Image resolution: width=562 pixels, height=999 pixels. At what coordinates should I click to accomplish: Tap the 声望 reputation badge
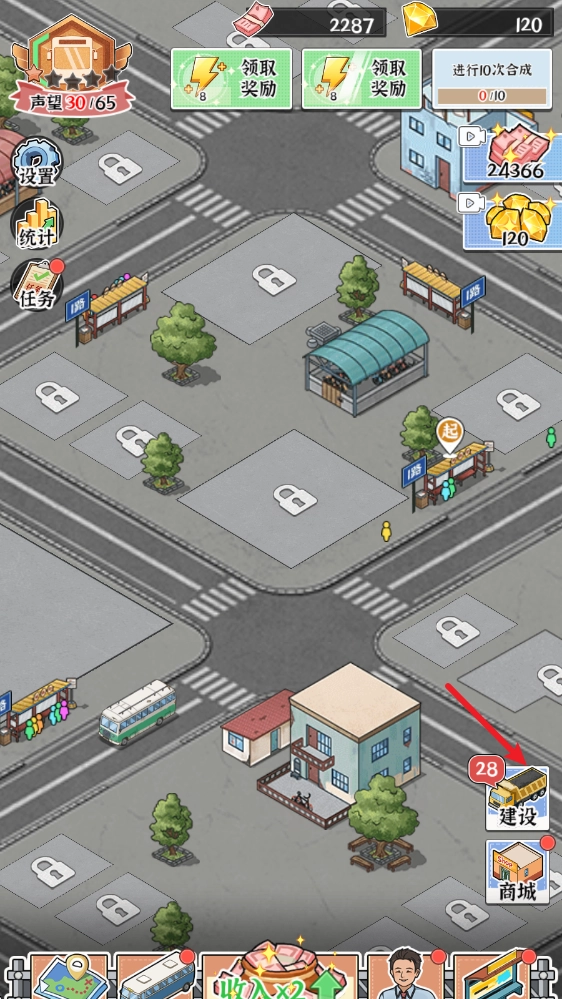[x=71, y=67]
